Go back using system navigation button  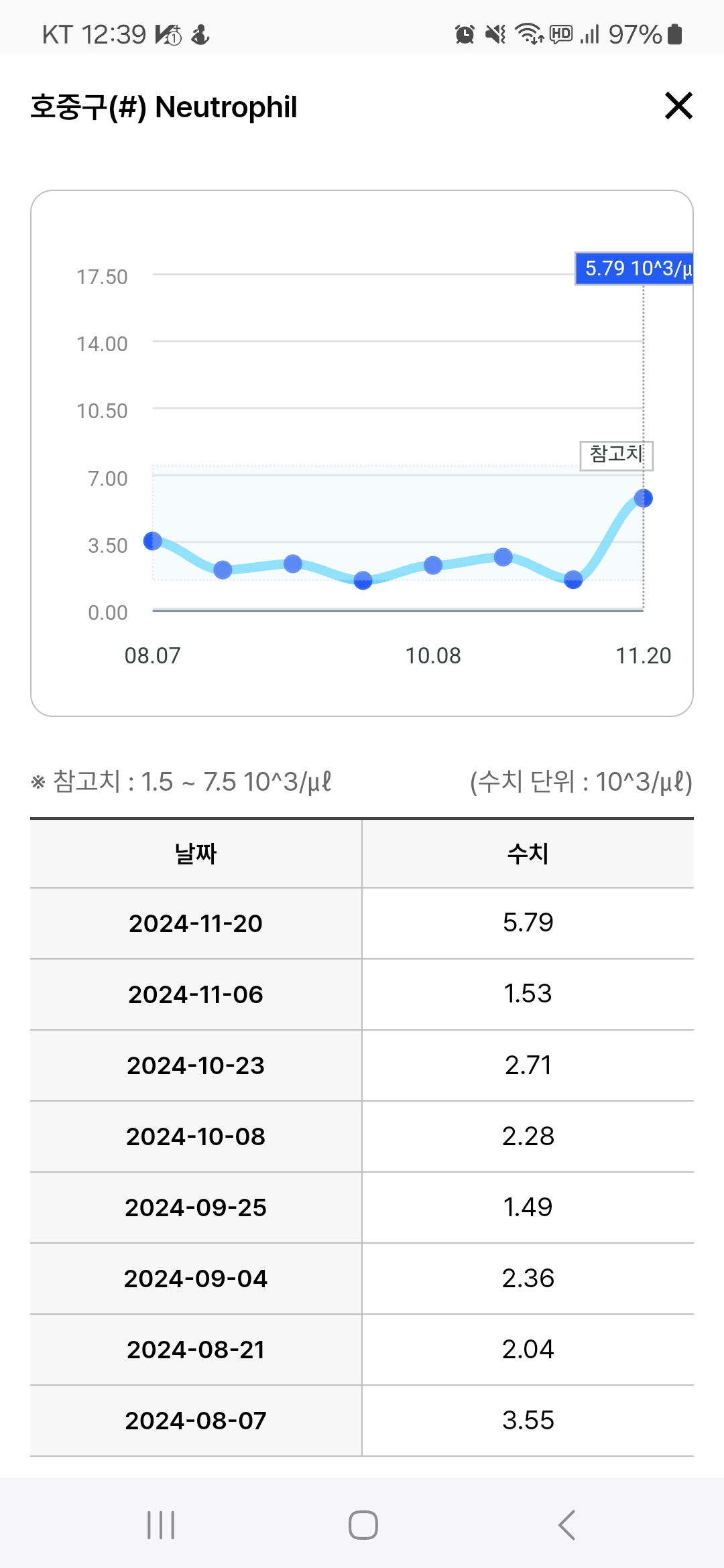(566, 1525)
